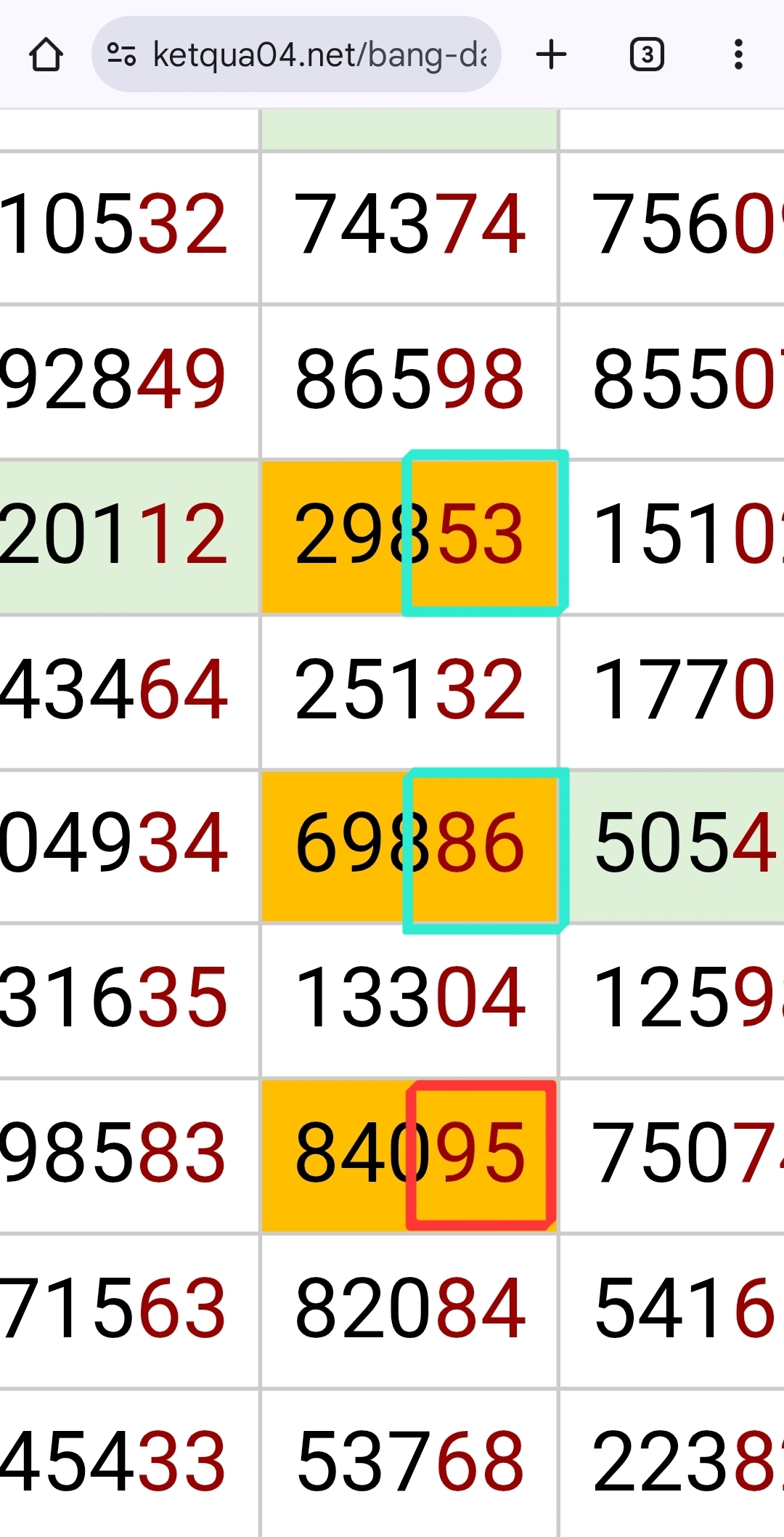Open the tab switcher showing 3 tabs

click(x=647, y=54)
